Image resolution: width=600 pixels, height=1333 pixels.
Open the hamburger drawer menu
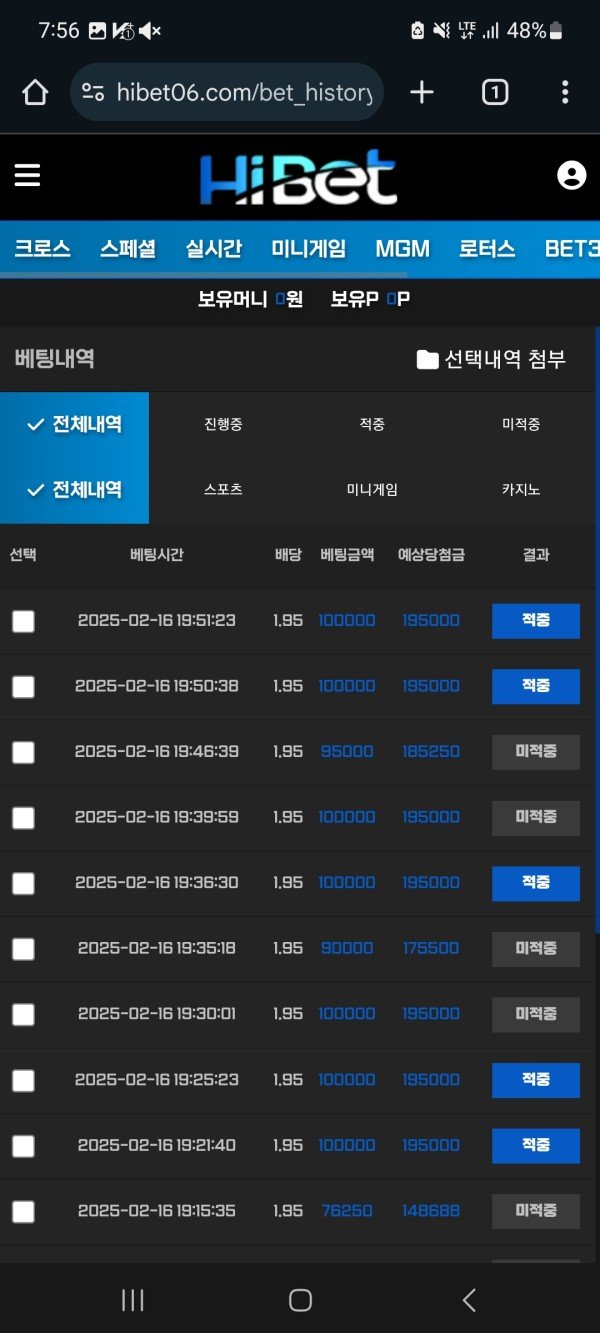(x=27, y=176)
